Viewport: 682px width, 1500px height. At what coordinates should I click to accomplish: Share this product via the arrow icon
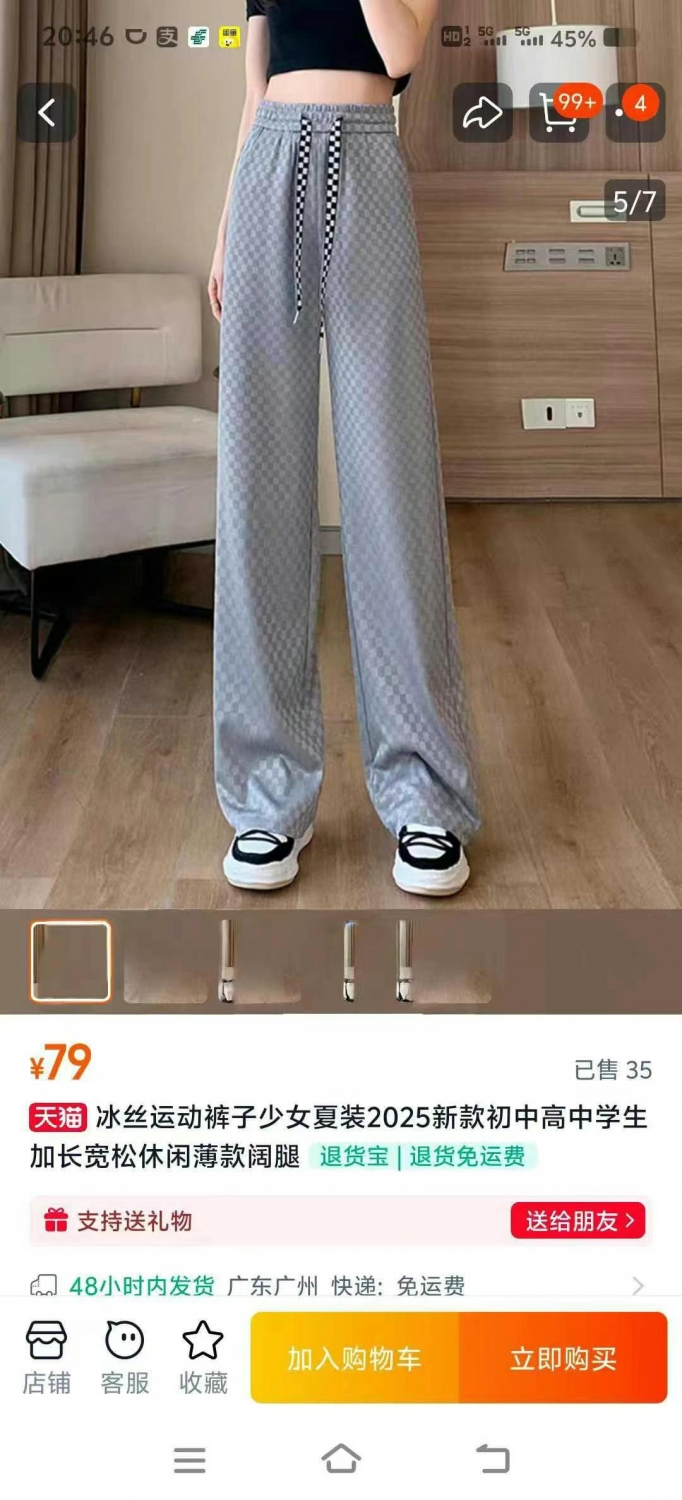tap(482, 113)
